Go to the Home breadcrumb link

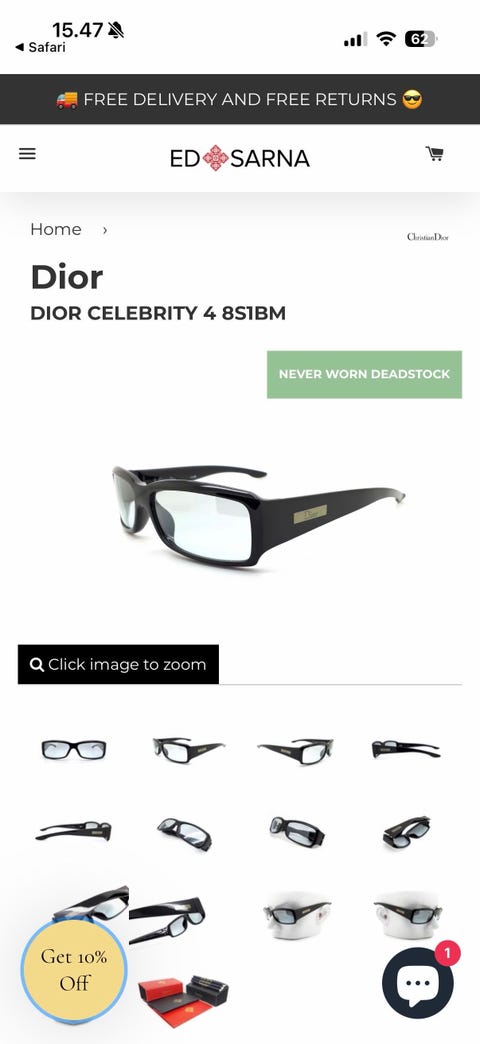pos(56,230)
